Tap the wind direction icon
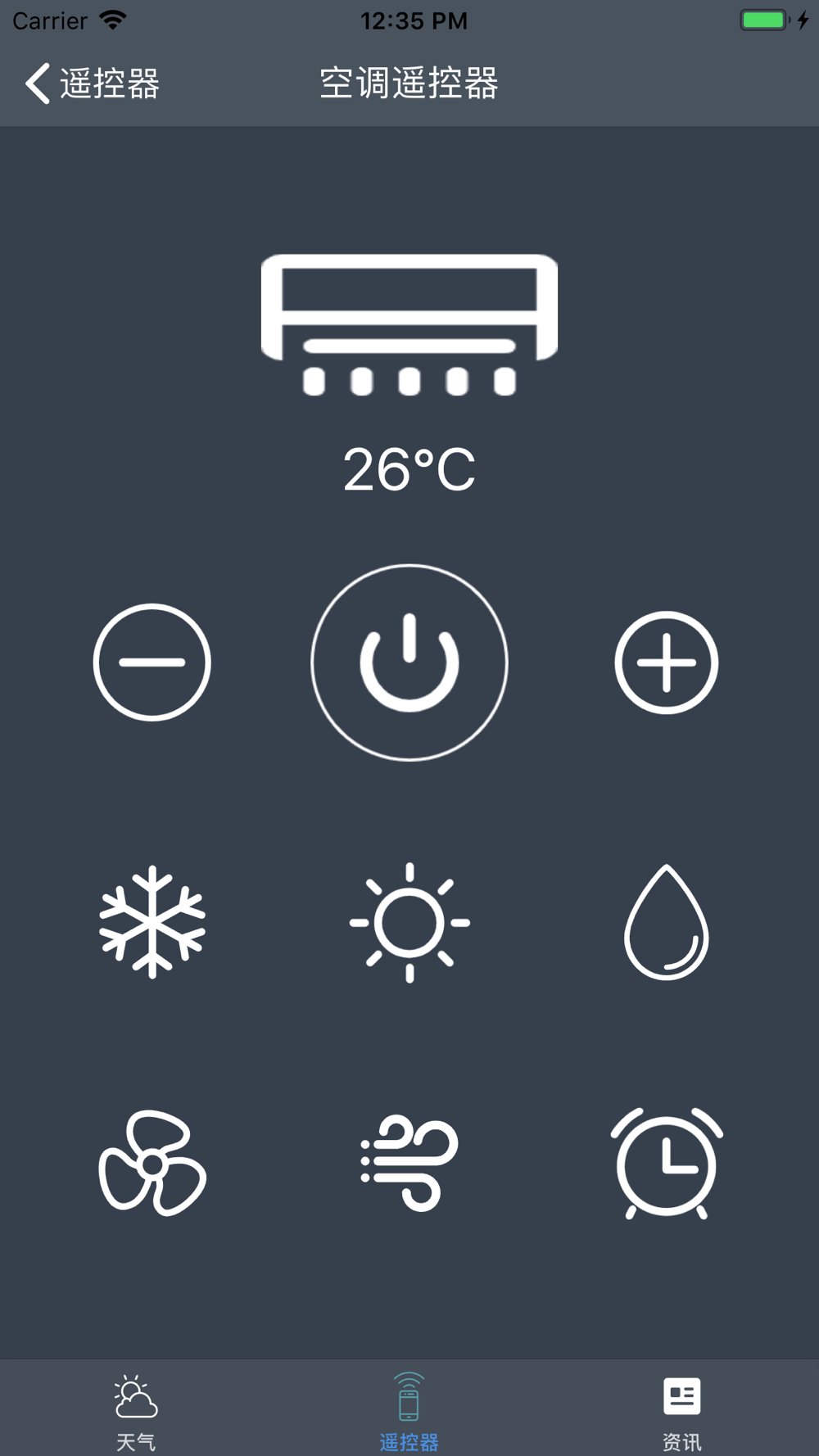The width and height of the screenshot is (819, 1456). point(409,1163)
